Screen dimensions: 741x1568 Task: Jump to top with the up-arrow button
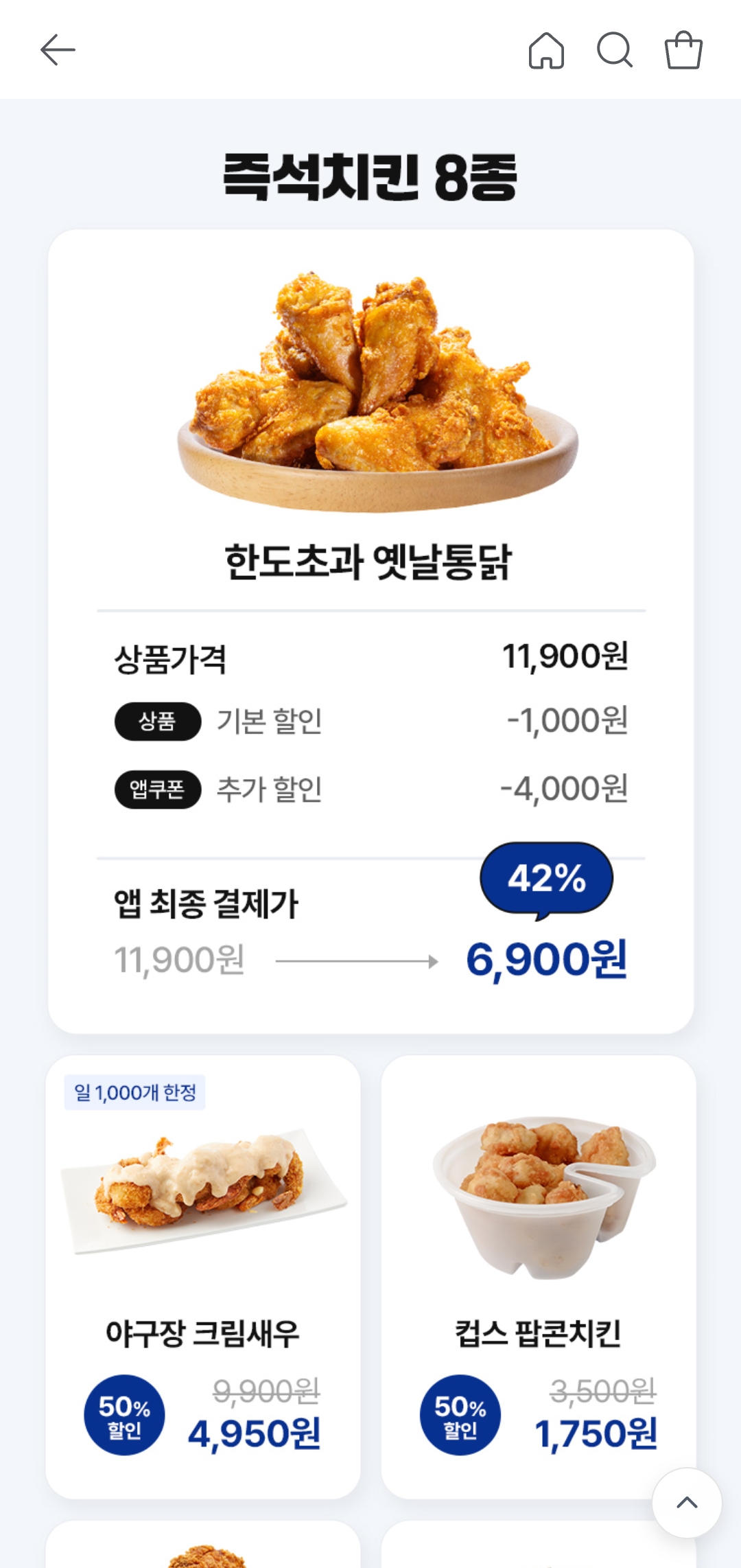[687, 1503]
